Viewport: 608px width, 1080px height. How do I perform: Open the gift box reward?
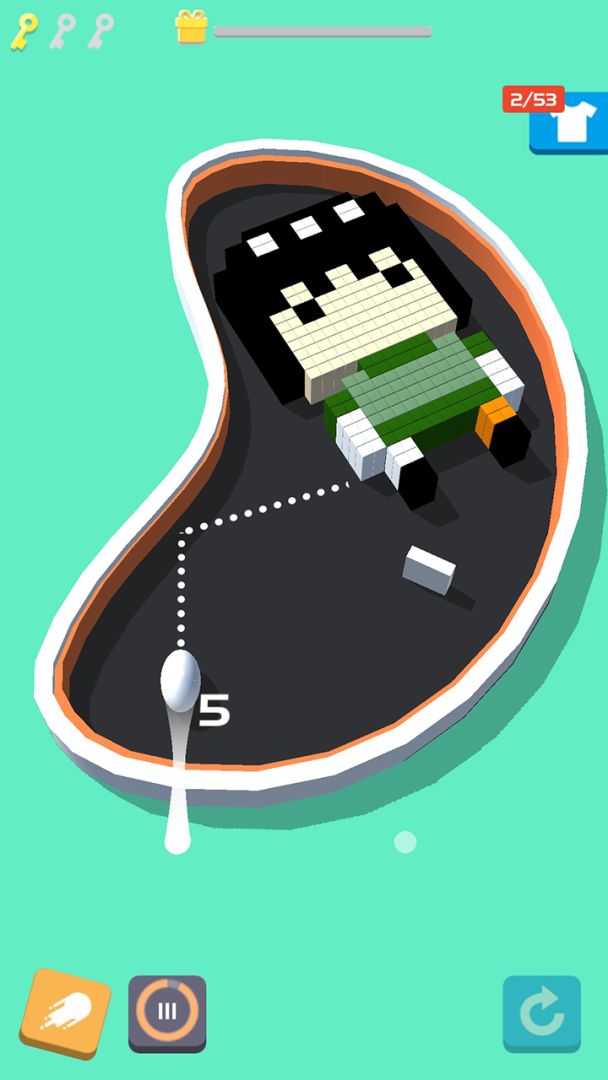pyautogui.click(x=191, y=27)
